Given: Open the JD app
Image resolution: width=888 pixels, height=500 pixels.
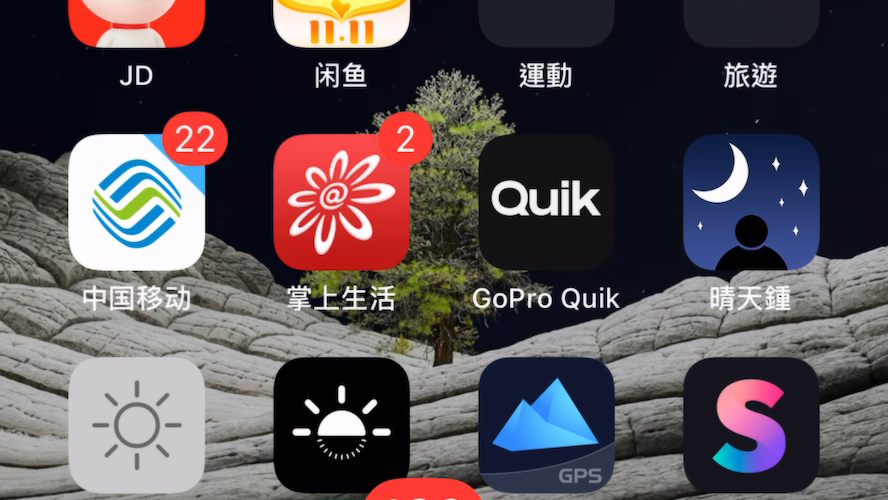Looking at the screenshot, I should 137,22.
